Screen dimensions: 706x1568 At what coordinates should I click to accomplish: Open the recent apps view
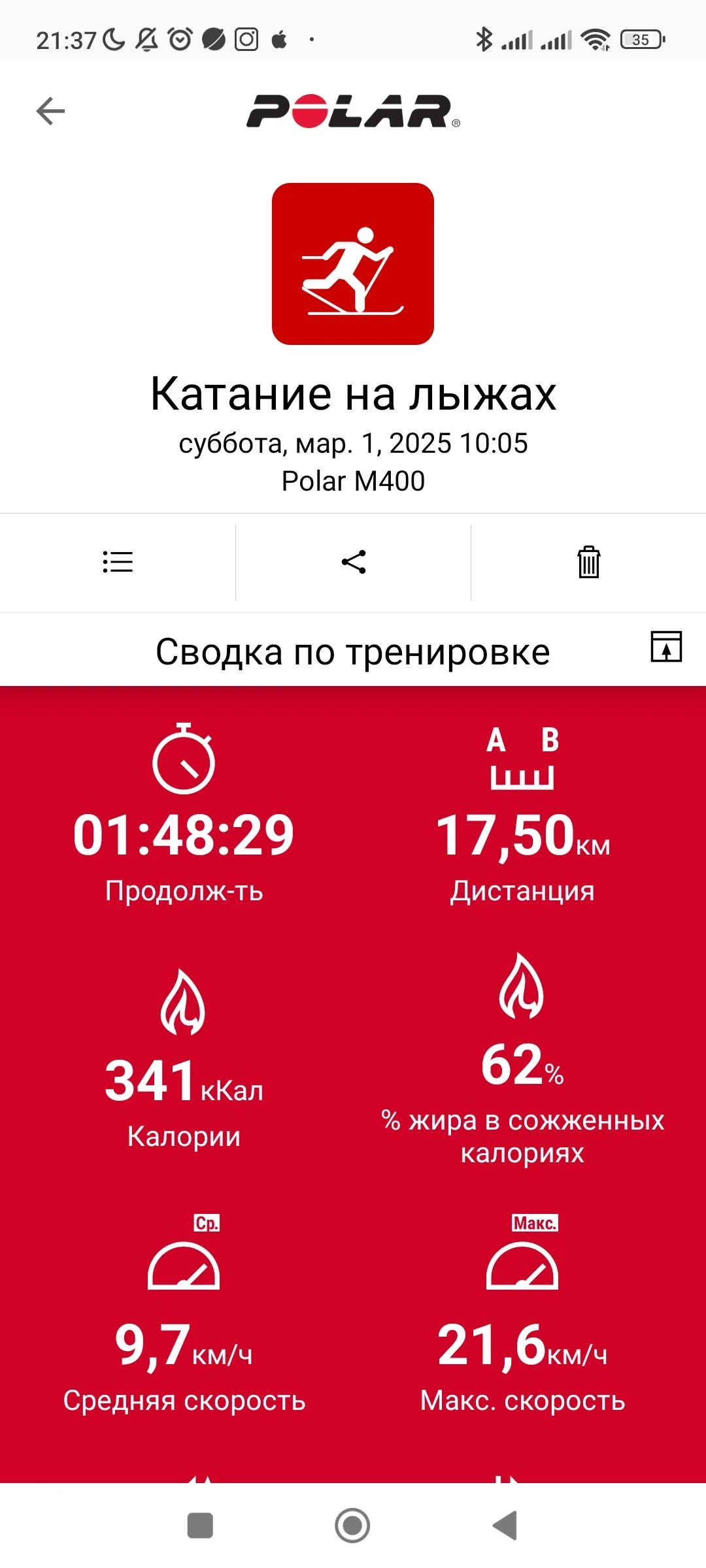point(200,1526)
